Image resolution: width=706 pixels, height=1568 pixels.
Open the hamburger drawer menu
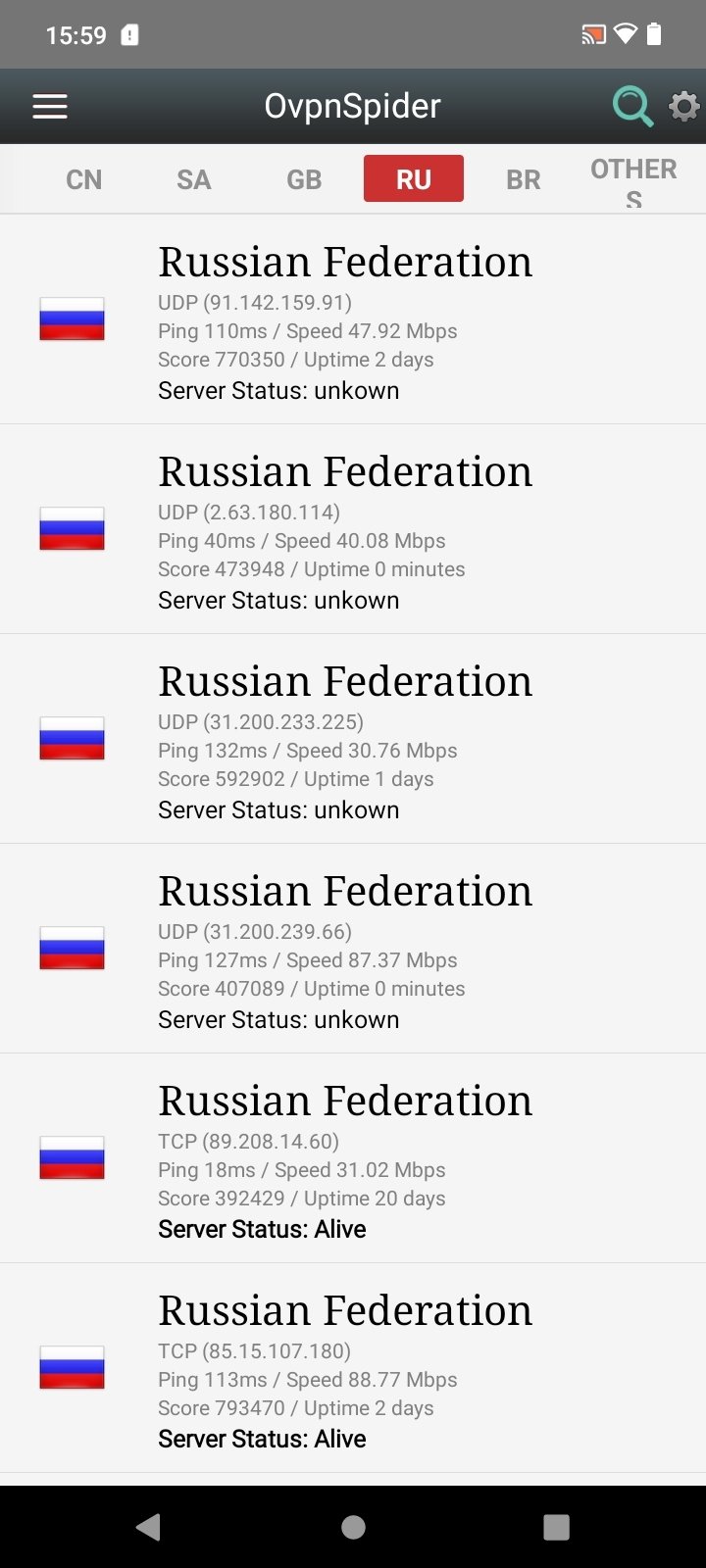tap(50, 106)
